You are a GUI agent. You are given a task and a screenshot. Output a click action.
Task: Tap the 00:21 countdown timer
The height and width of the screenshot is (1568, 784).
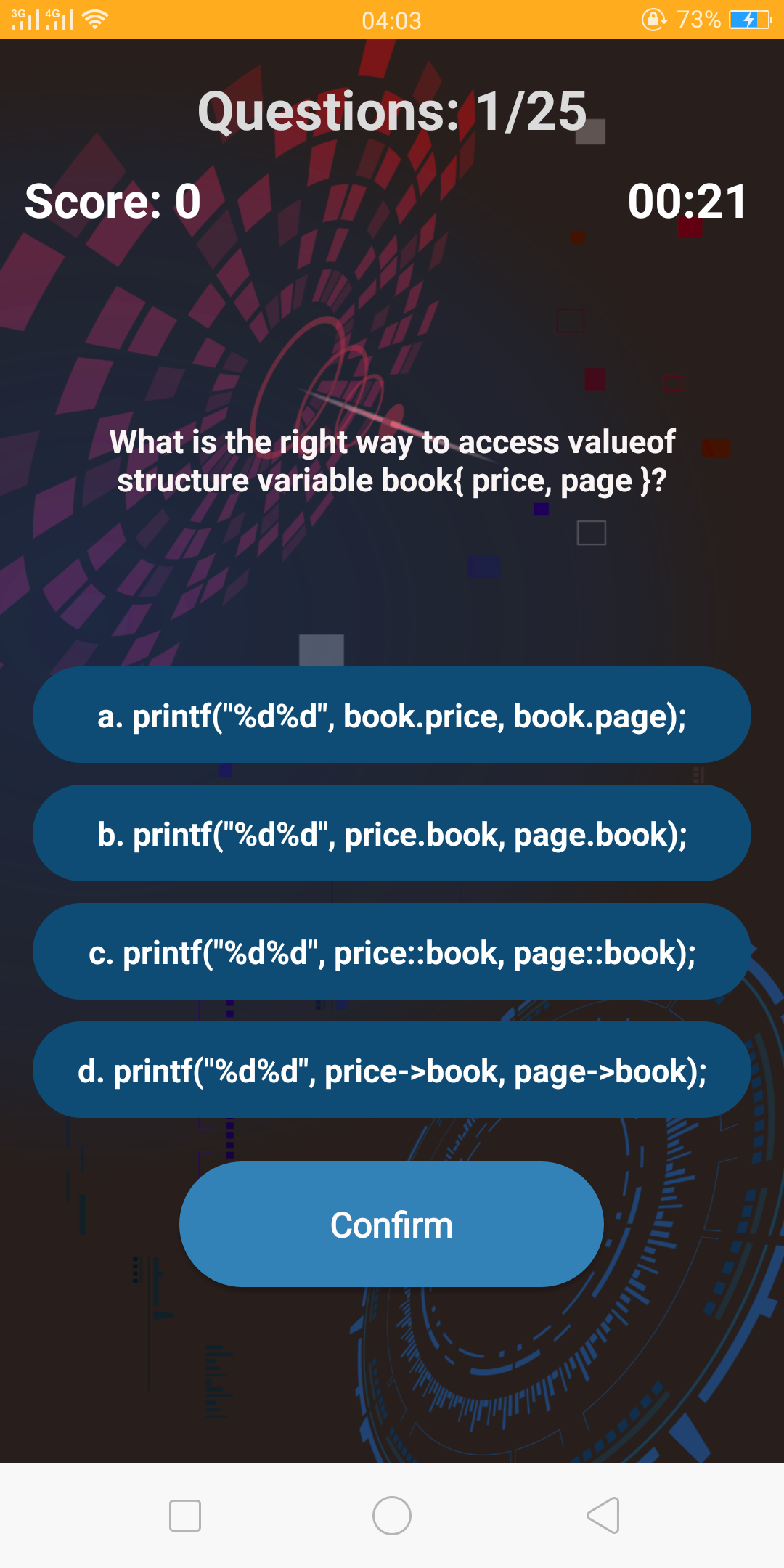pos(687,202)
